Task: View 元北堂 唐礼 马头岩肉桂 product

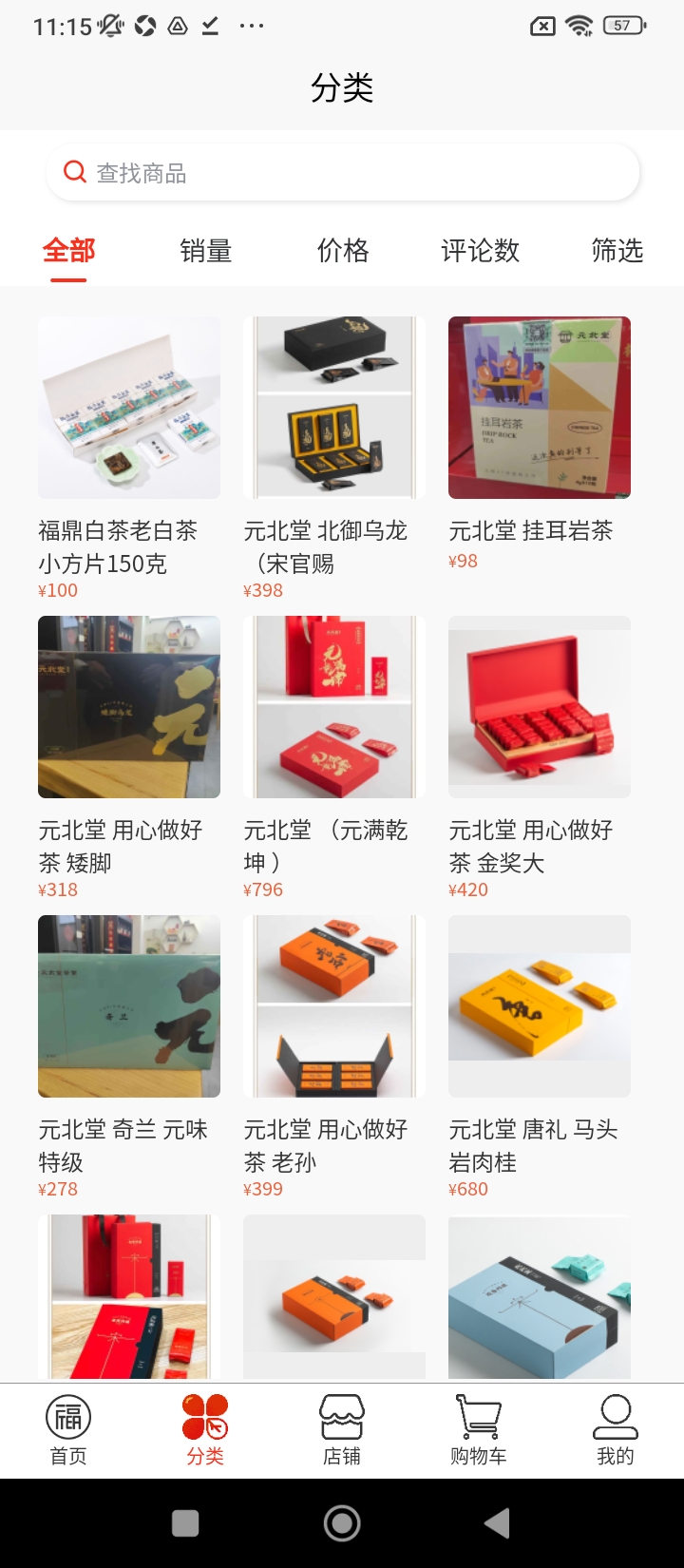Action: coord(540,1057)
